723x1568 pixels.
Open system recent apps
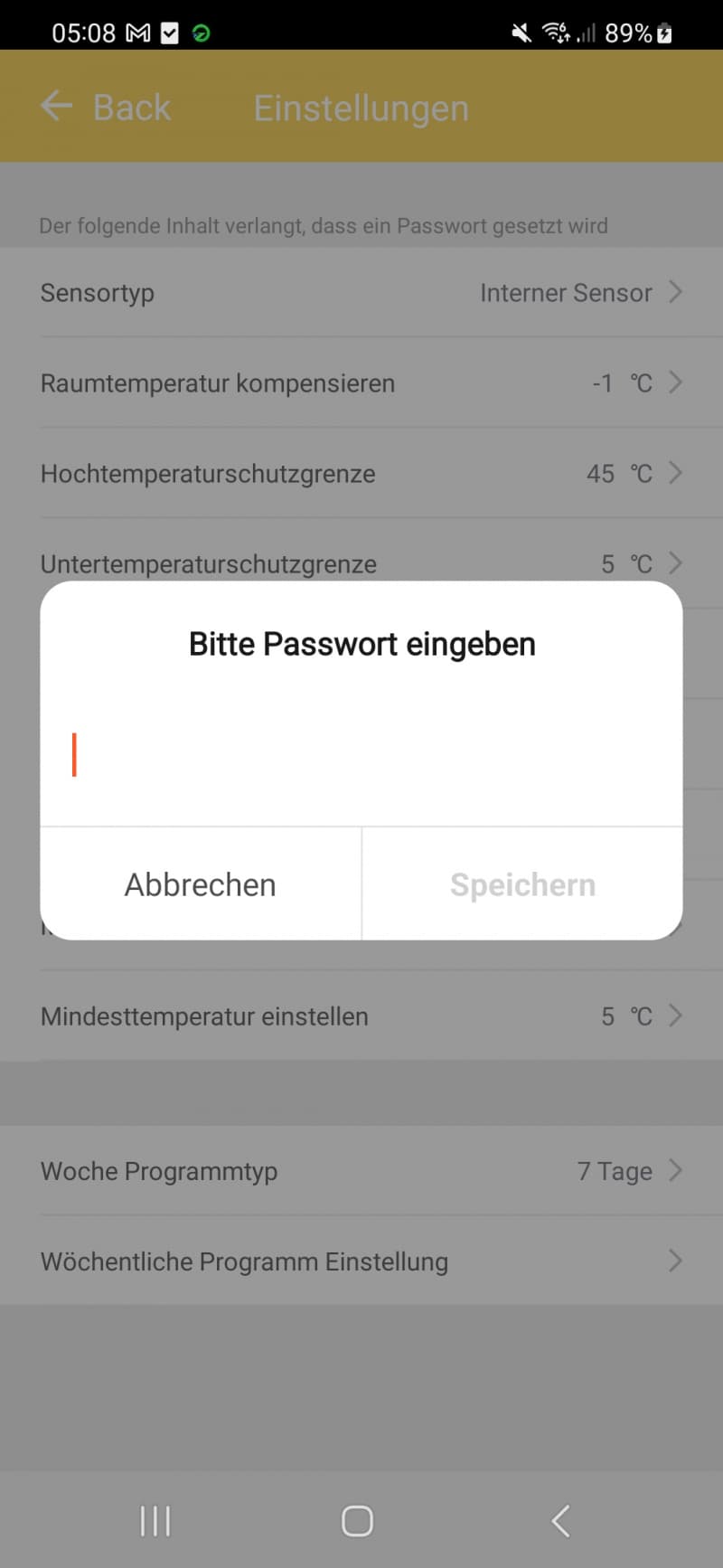(x=155, y=1521)
